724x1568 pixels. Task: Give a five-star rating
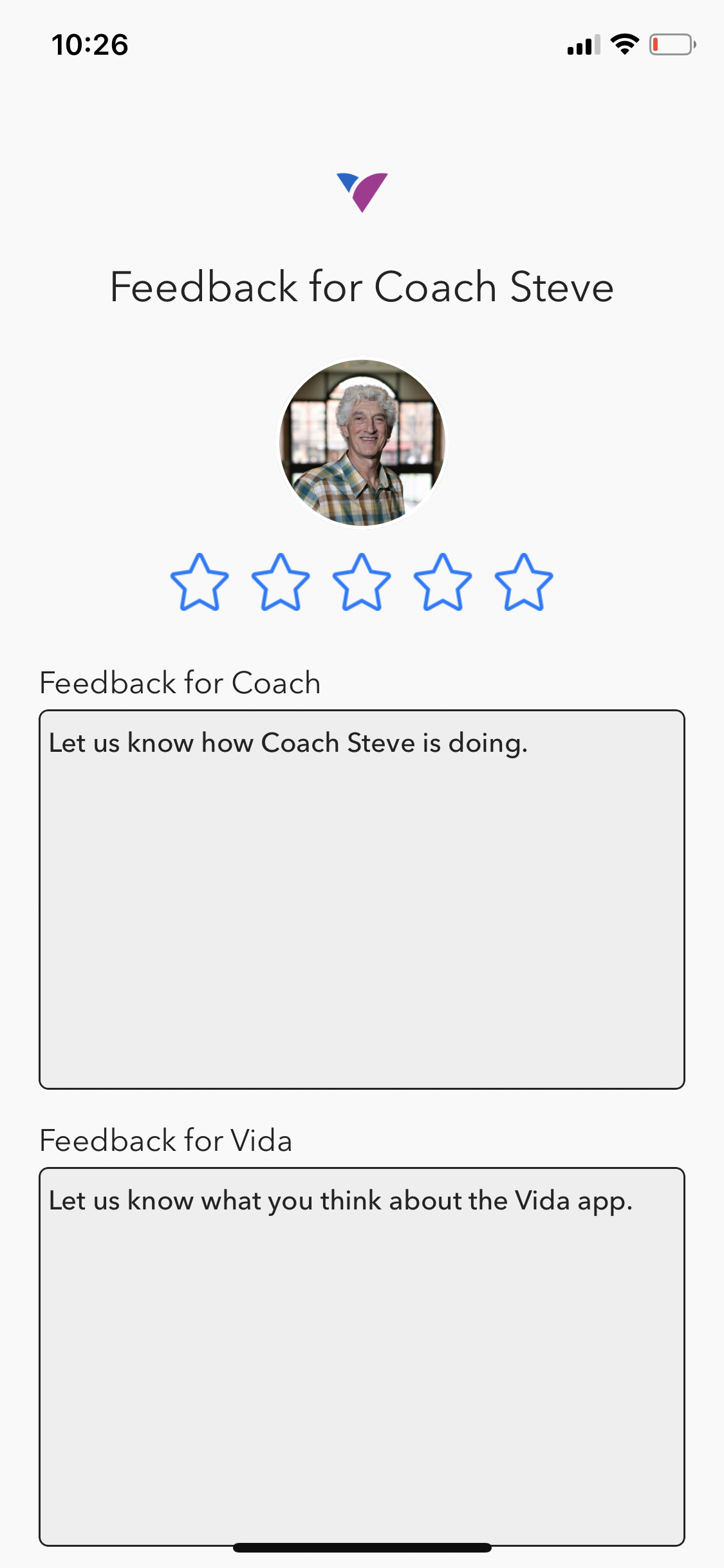coord(524,583)
